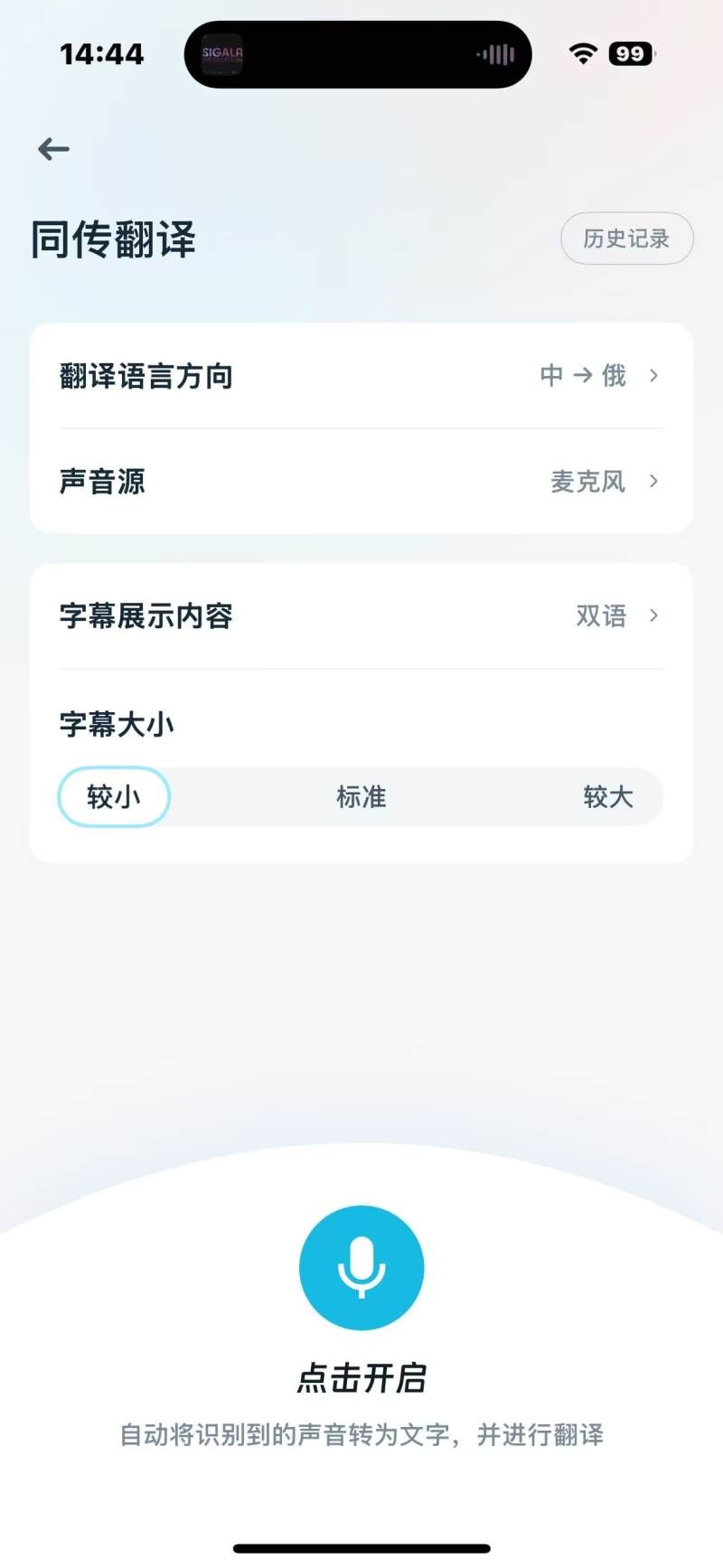The width and height of the screenshot is (723, 1568).
Task: Switch subtitle size to 标准
Action: click(x=361, y=797)
